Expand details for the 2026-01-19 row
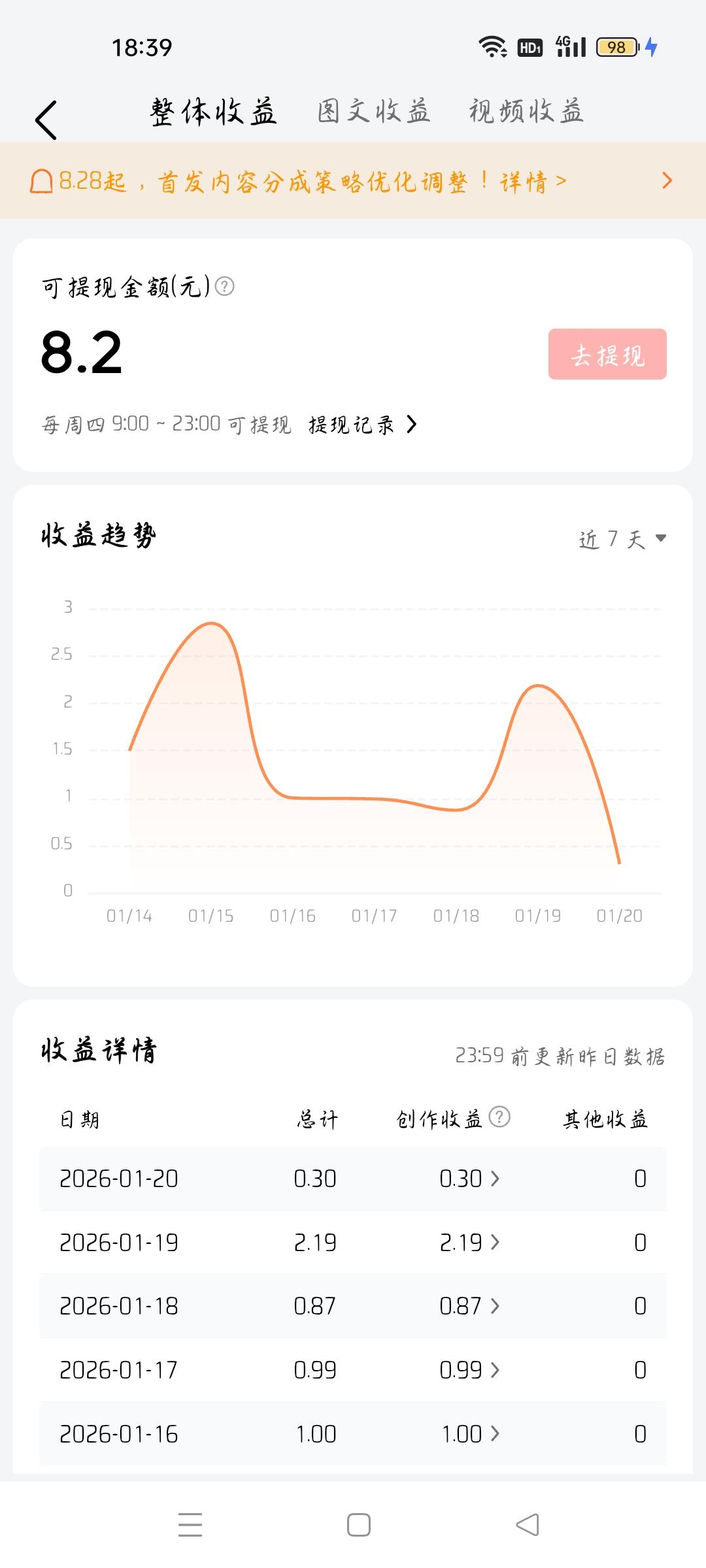706x1568 pixels. [496, 1243]
